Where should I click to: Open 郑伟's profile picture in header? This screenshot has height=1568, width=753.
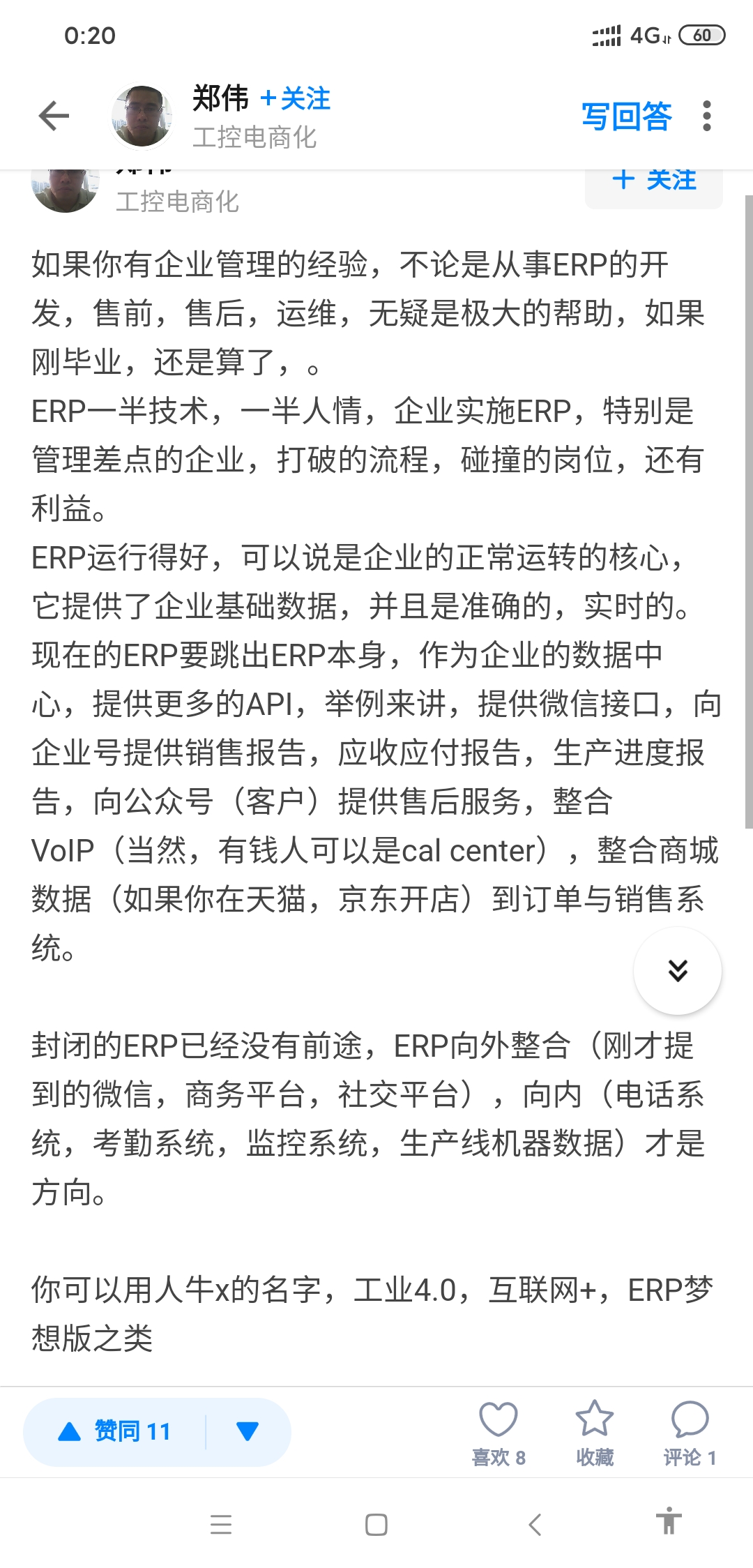(x=142, y=116)
